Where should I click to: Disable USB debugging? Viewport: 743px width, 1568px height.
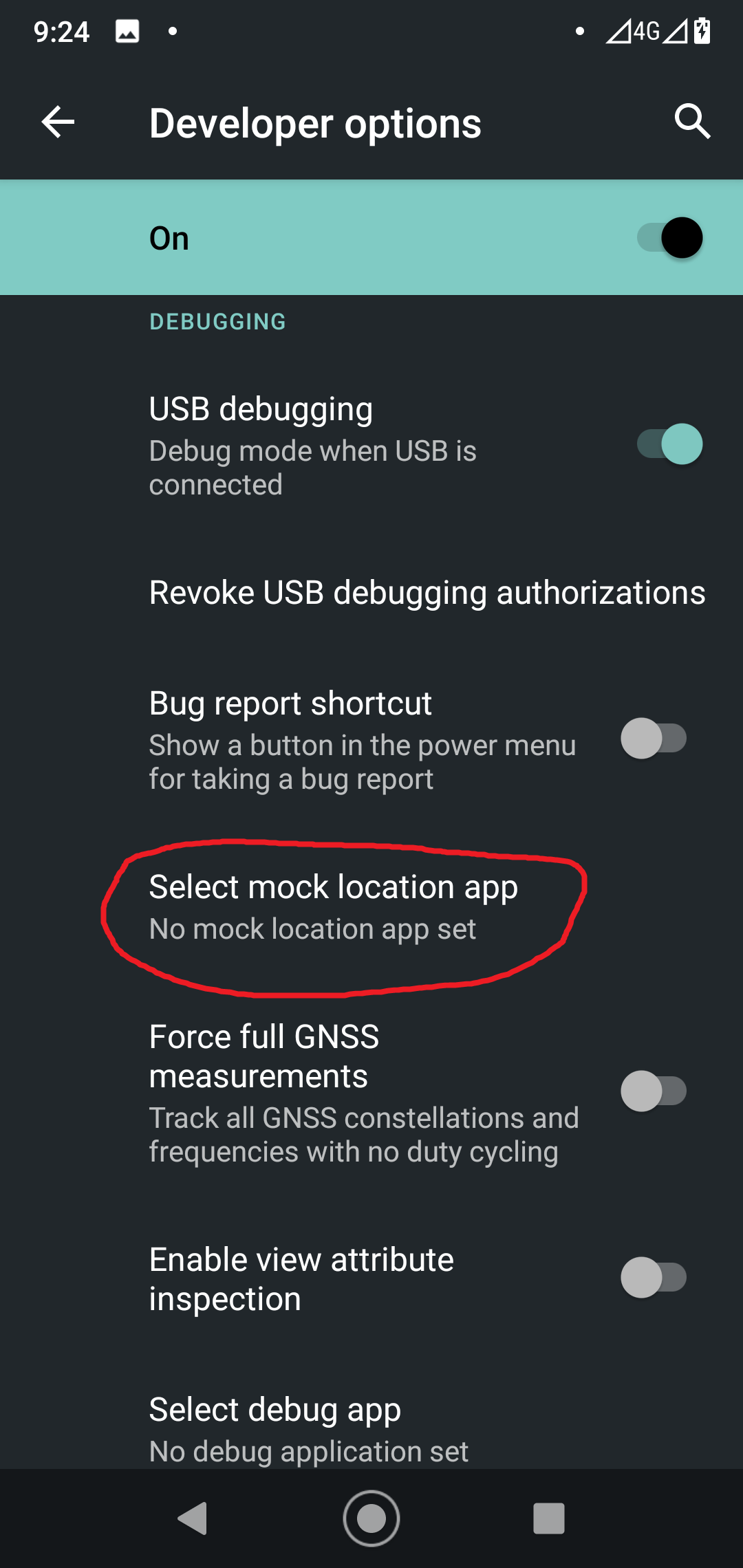click(669, 444)
